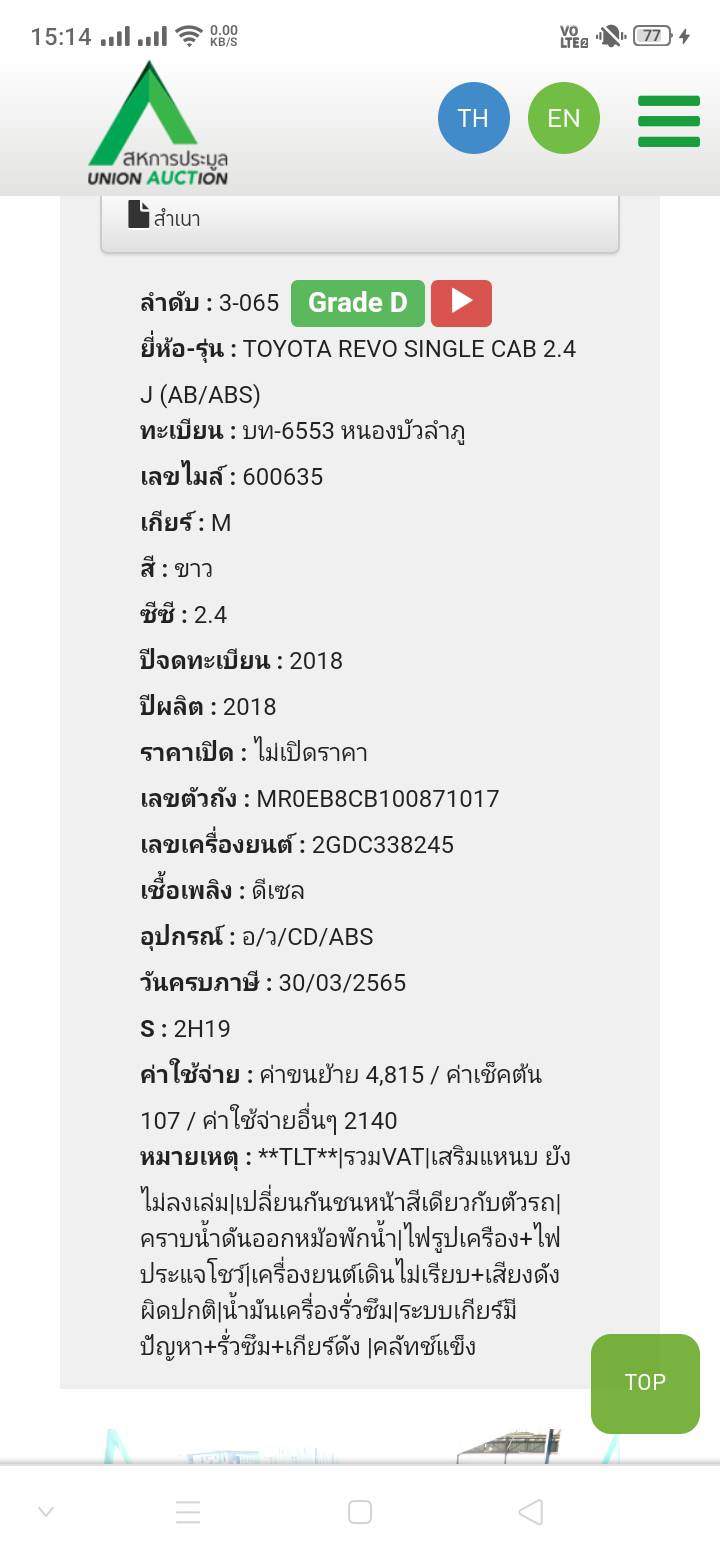Open the green hamburger menu
This screenshot has height=1560, width=720.
pos(668,120)
